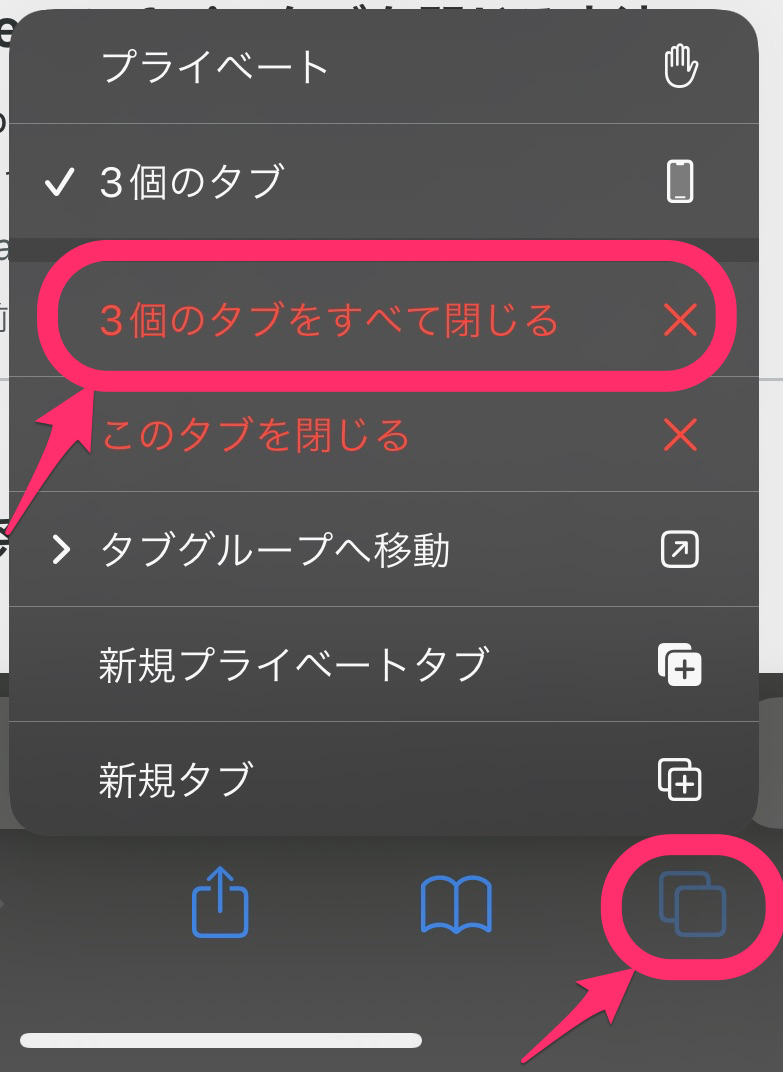Tap 3個のタブをすべて閉じる
Viewport: 783px width, 1072px height.
click(x=384, y=319)
